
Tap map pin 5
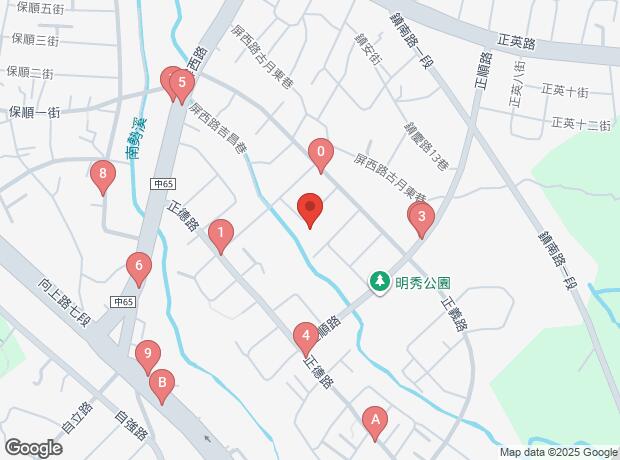tap(181, 84)
